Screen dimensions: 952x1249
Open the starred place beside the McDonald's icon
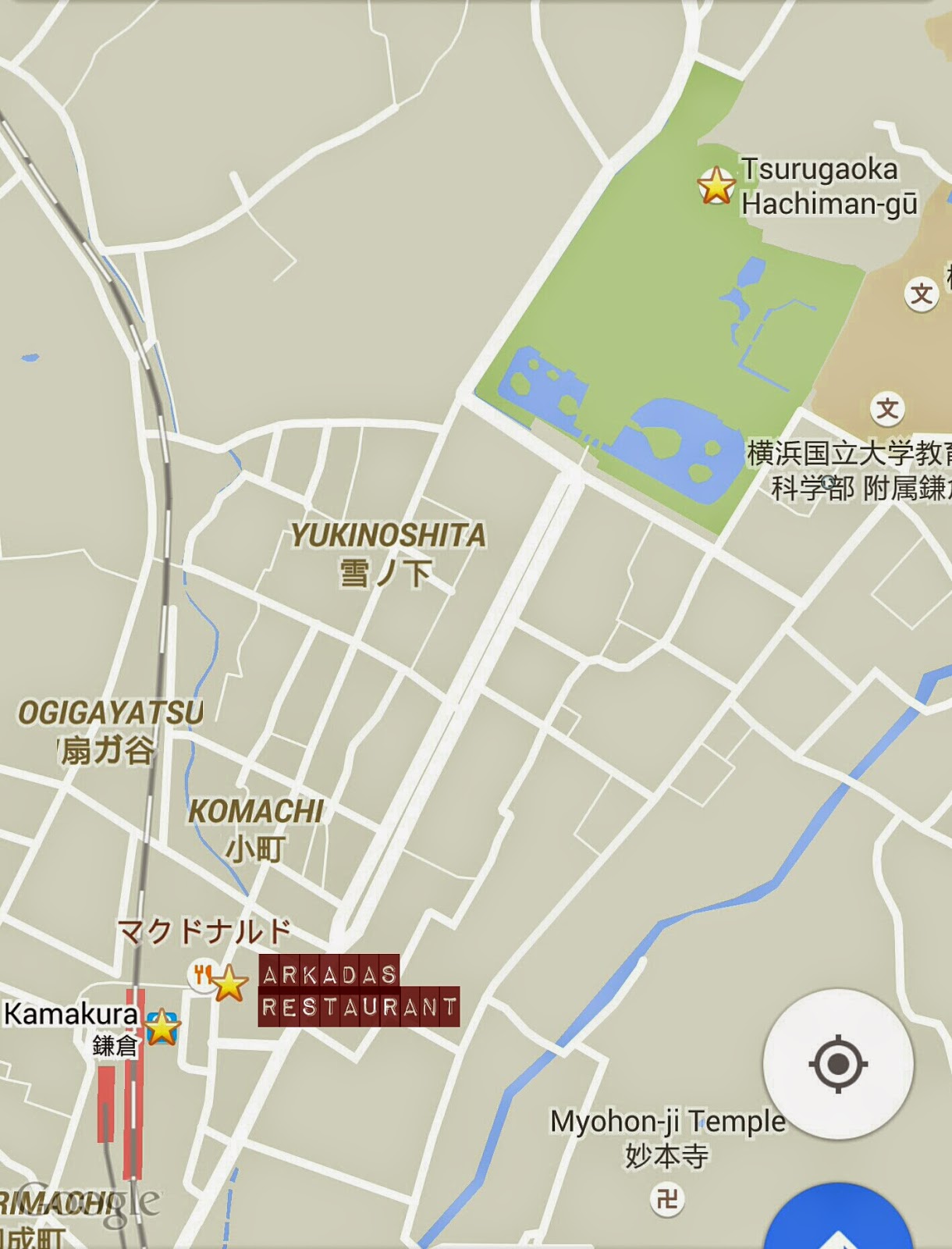(x=229, y=984)
